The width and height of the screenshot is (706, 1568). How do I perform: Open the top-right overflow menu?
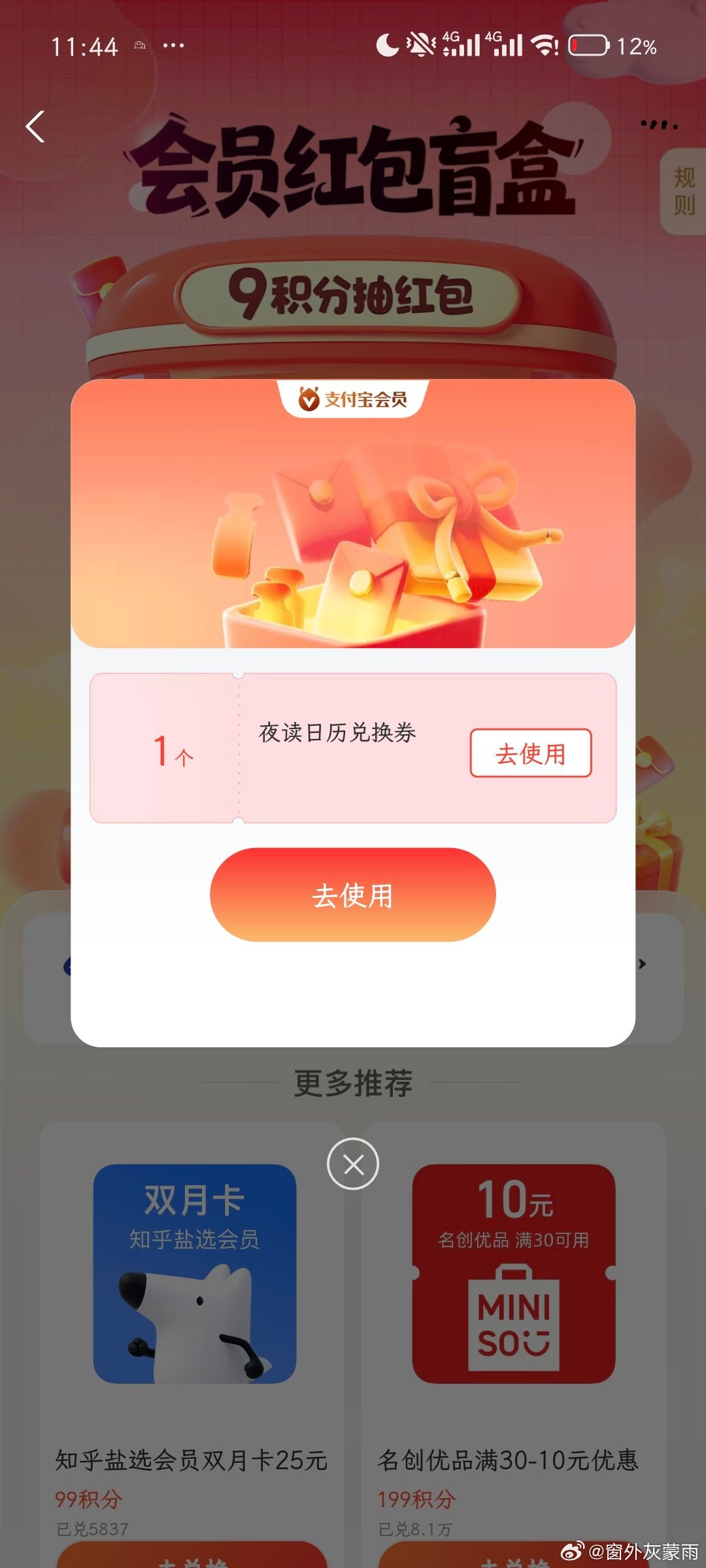pyautogui.click(x=658, y=124)
